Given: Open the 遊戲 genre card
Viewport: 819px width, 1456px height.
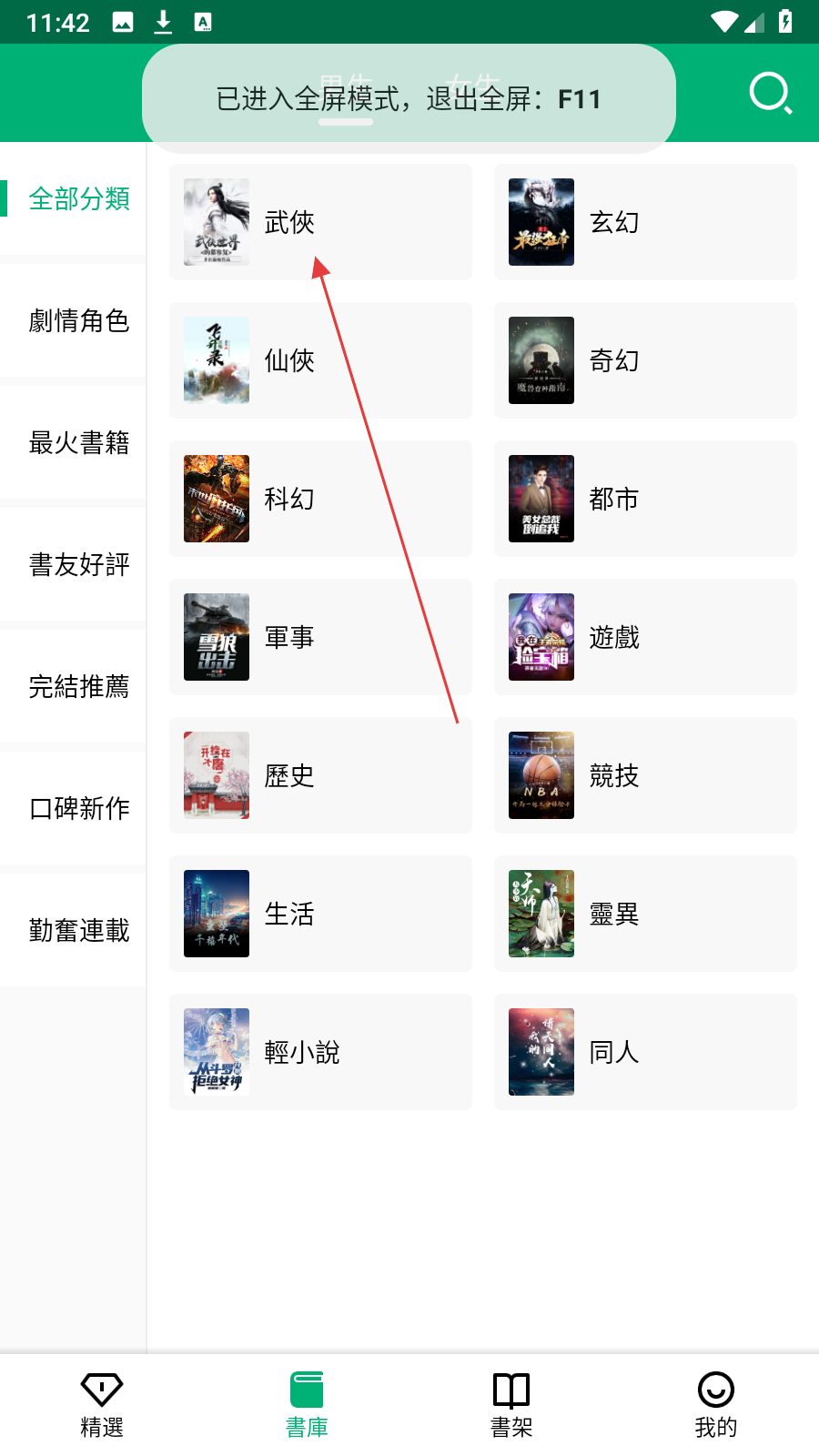Looking at the screenshot, I should [x=645, y=637].
